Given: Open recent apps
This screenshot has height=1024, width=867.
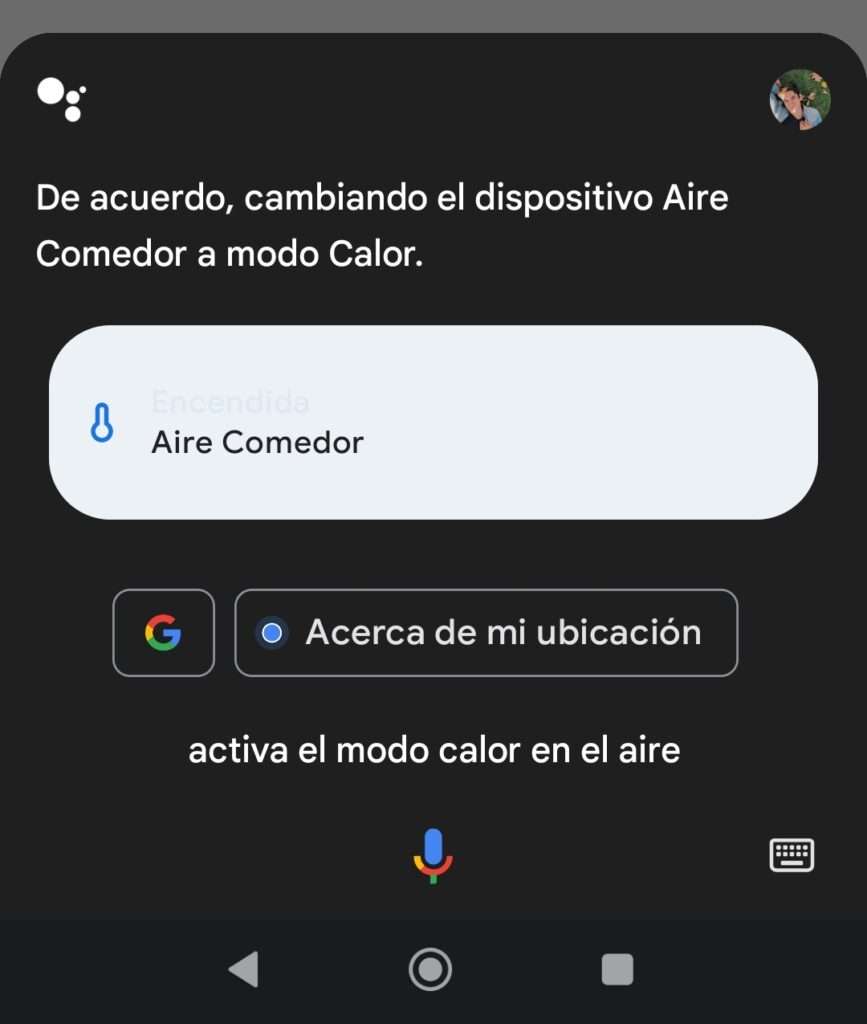Looking at the screenshot, I should coord(617,969).
